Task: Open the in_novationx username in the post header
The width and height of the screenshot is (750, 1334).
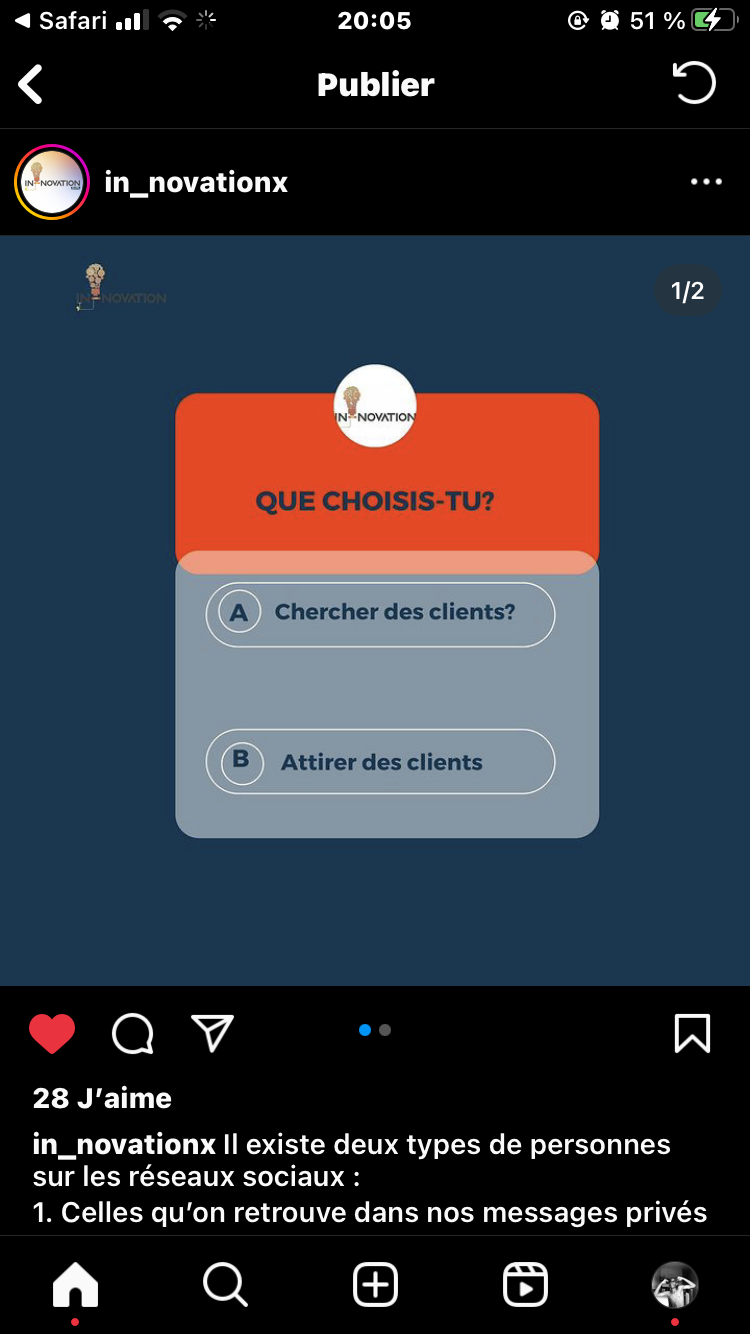Action: click(196, 182)
